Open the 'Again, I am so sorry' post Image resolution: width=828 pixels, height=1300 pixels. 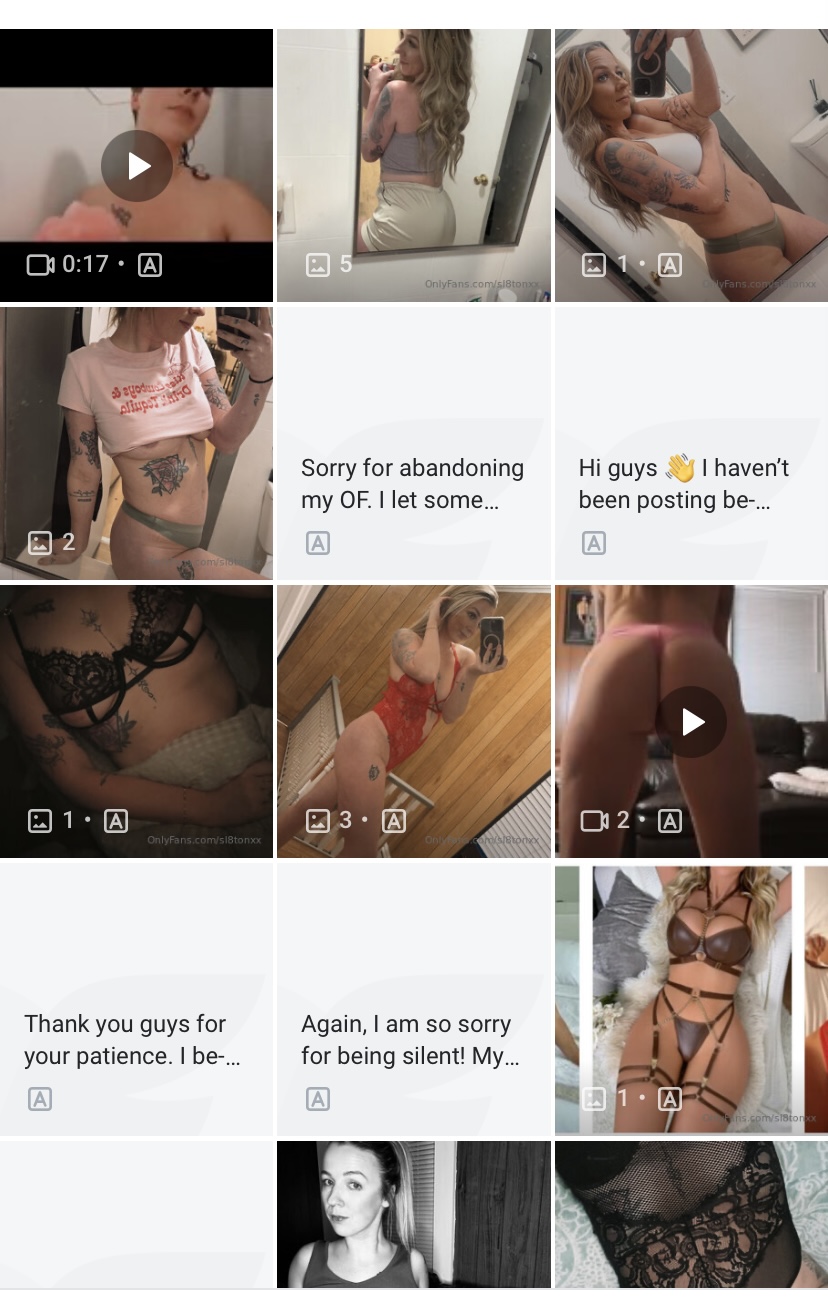click(413, 1040)
